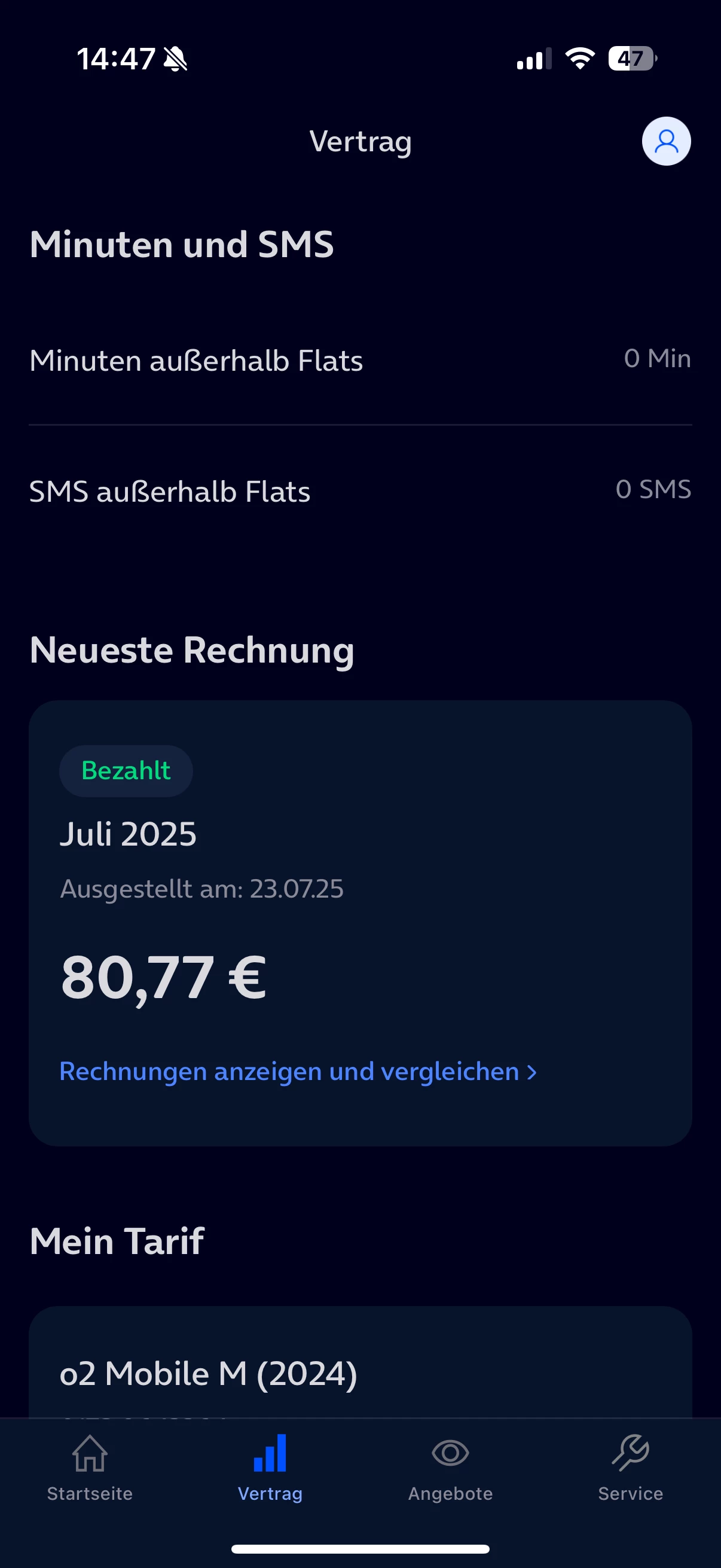This screenshot has width=721, height=1568.
Task: Go to the Angebote tab
Action: tap(450, 1468)
